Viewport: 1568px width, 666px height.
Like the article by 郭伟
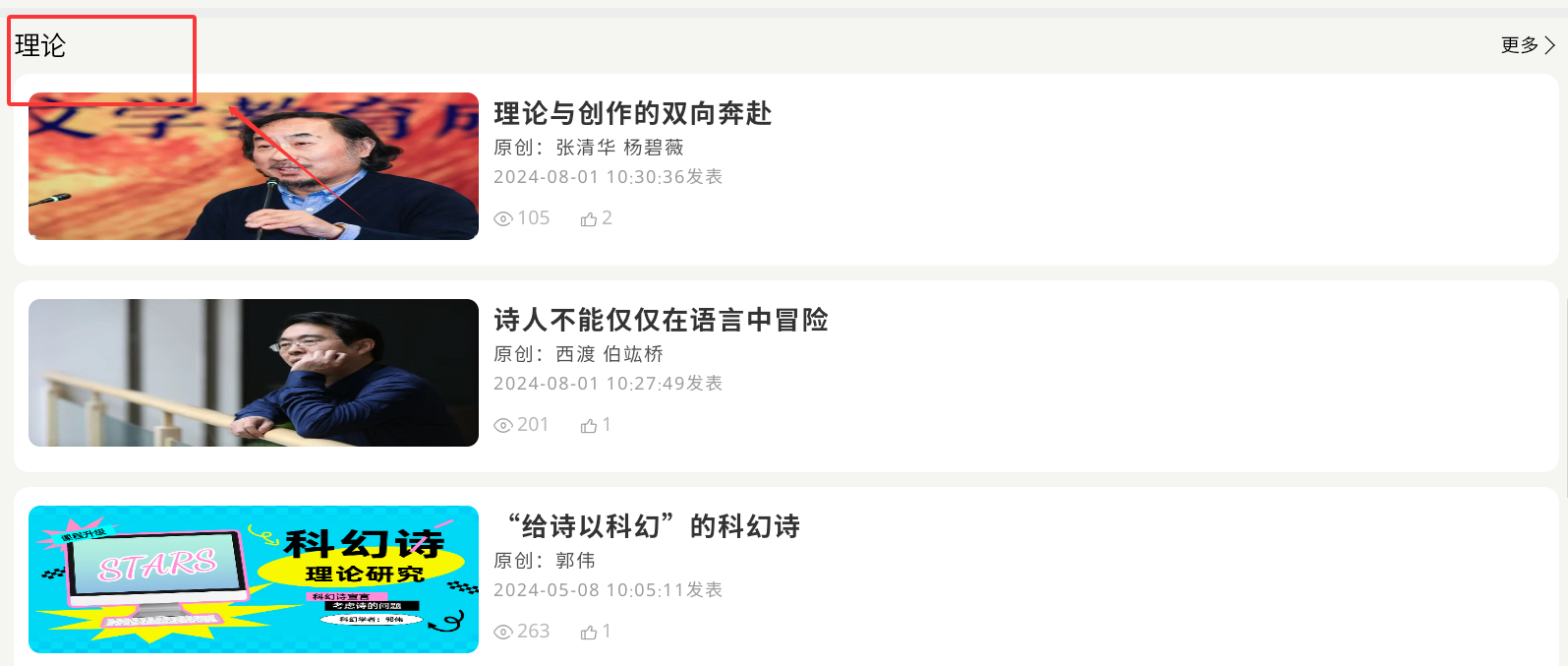[x=590, y=633]
